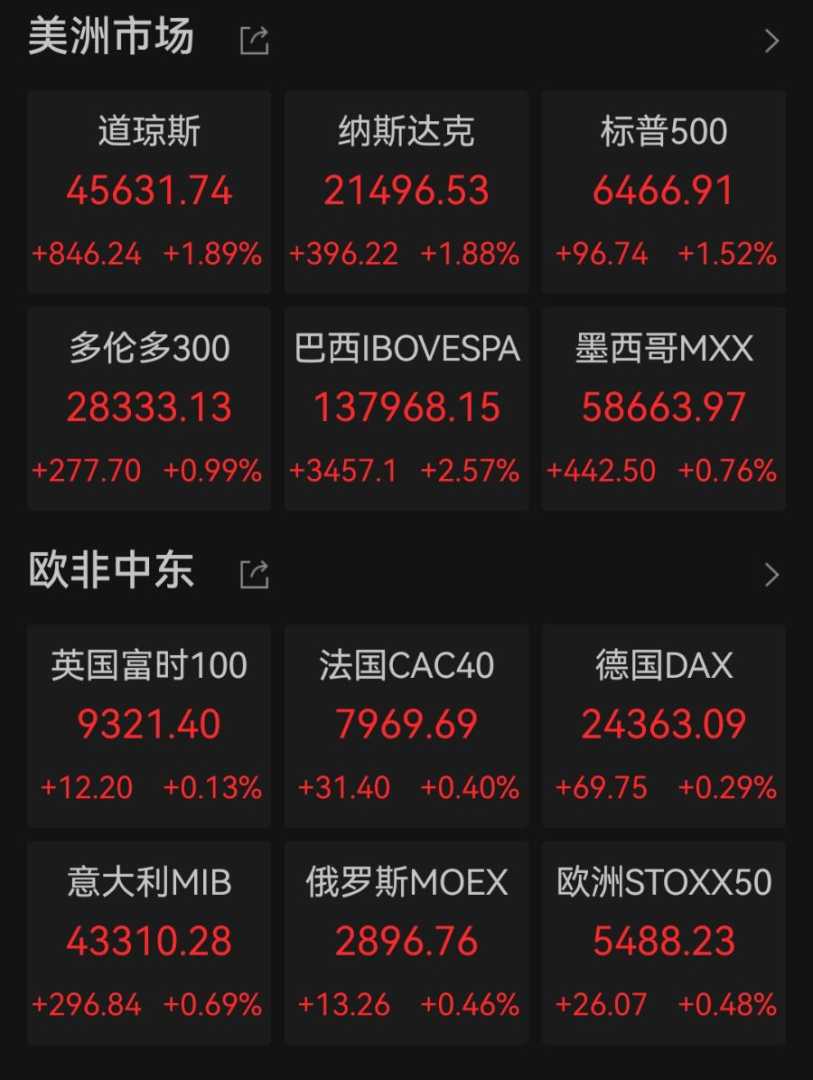Screen dimensions: 813x1080
Task: Open the 英国富时100 index card
Action: (149, 725)
